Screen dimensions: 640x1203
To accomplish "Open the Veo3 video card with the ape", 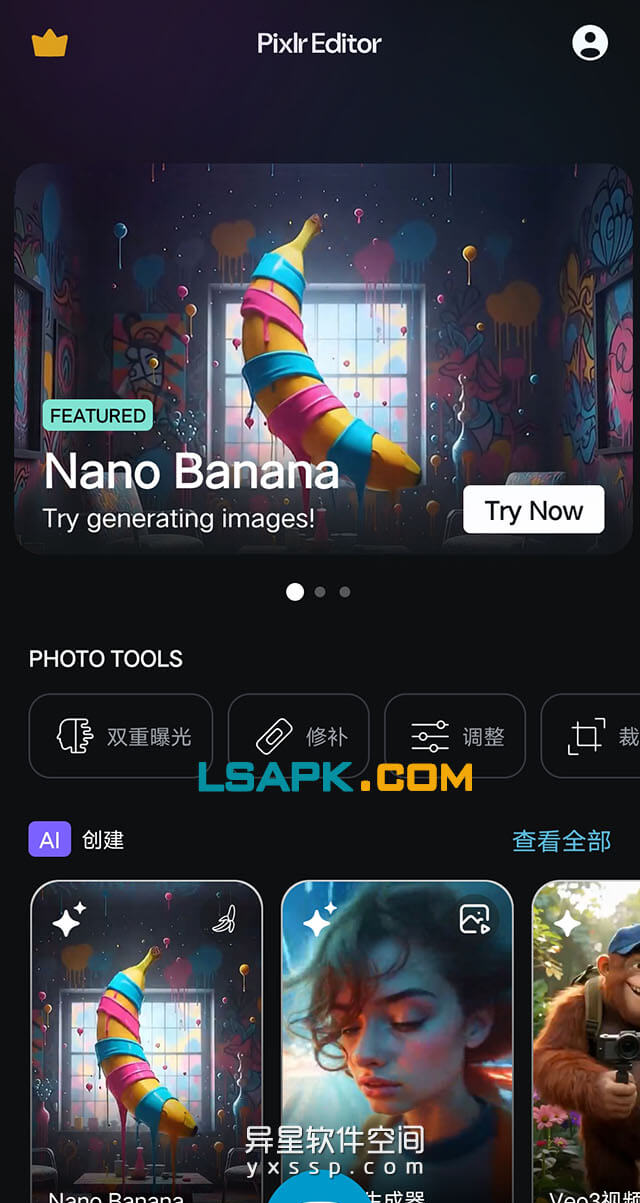I will 587,1040.
